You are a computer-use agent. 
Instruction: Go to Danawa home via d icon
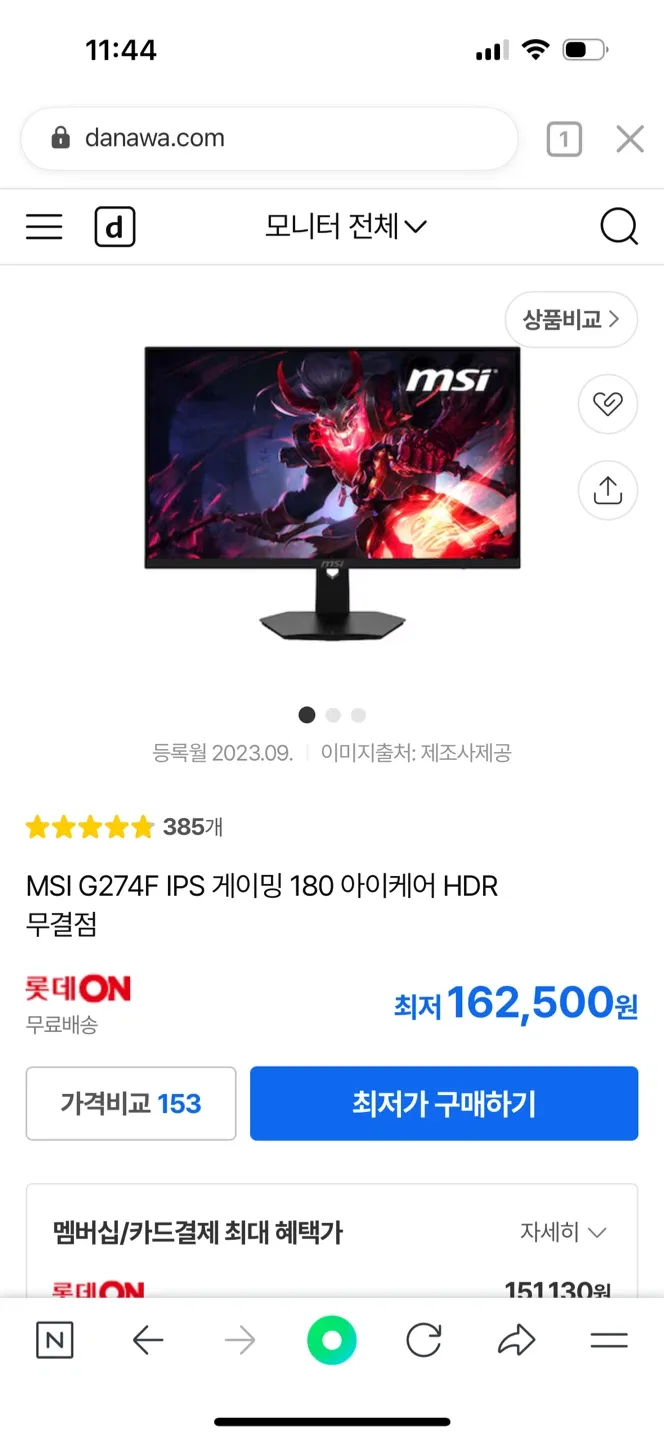[114, 227]
